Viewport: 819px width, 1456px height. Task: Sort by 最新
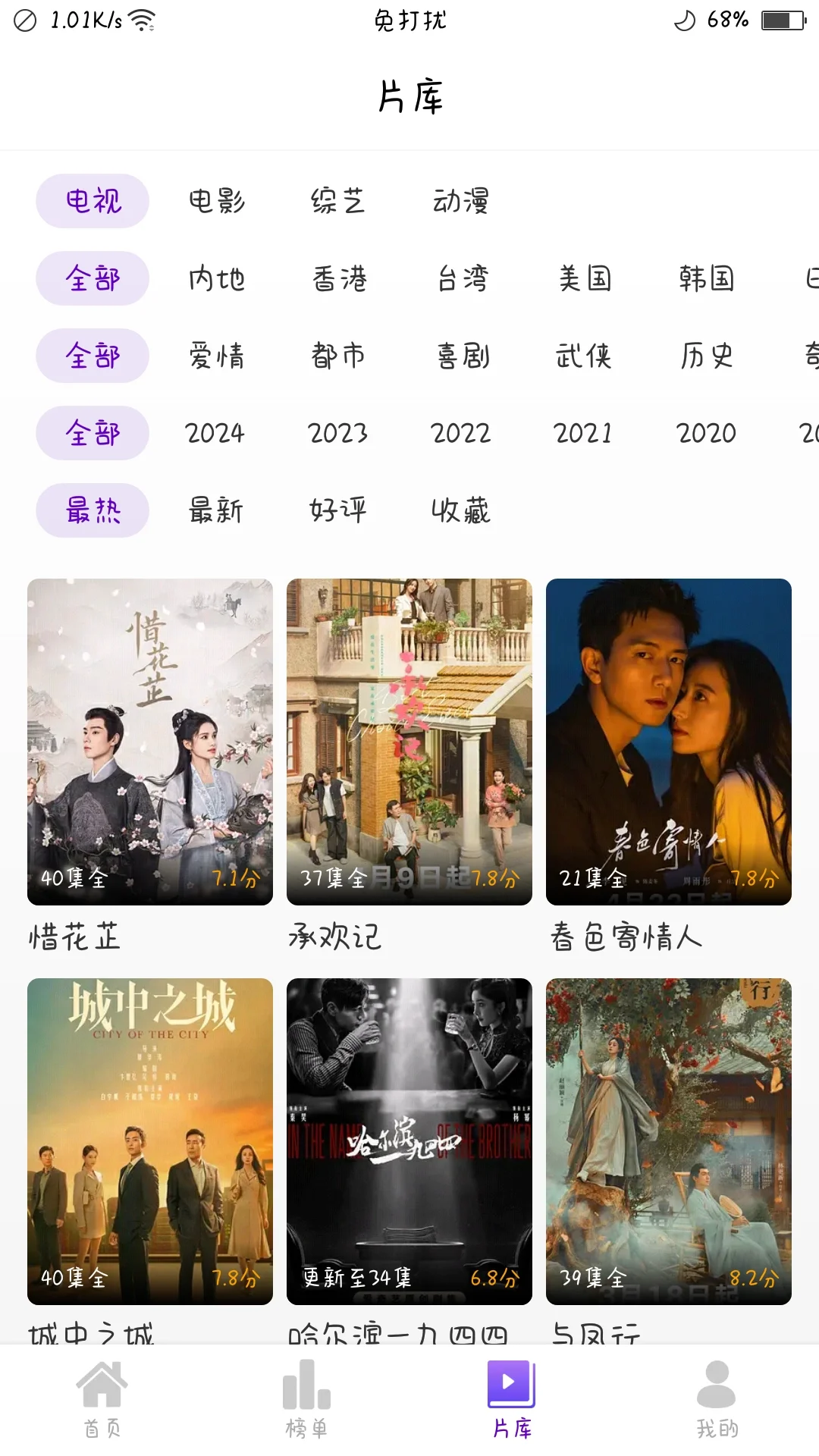tap(216, 511)
